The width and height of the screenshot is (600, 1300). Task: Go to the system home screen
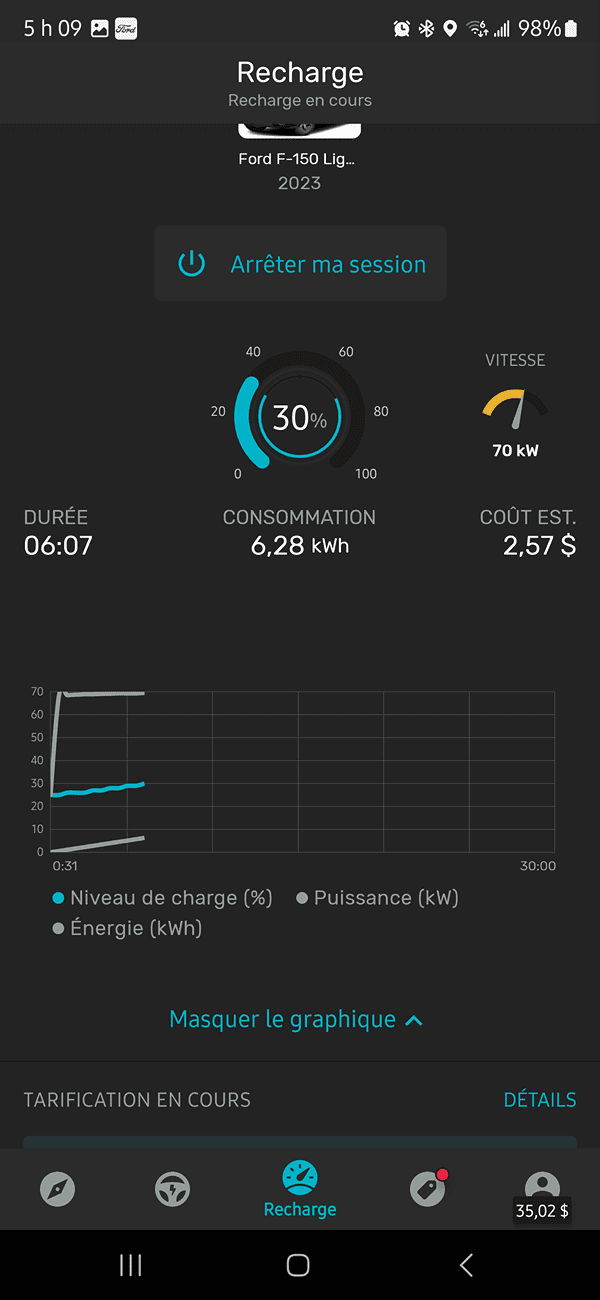pyautogui.click(x=298, y=1265)
